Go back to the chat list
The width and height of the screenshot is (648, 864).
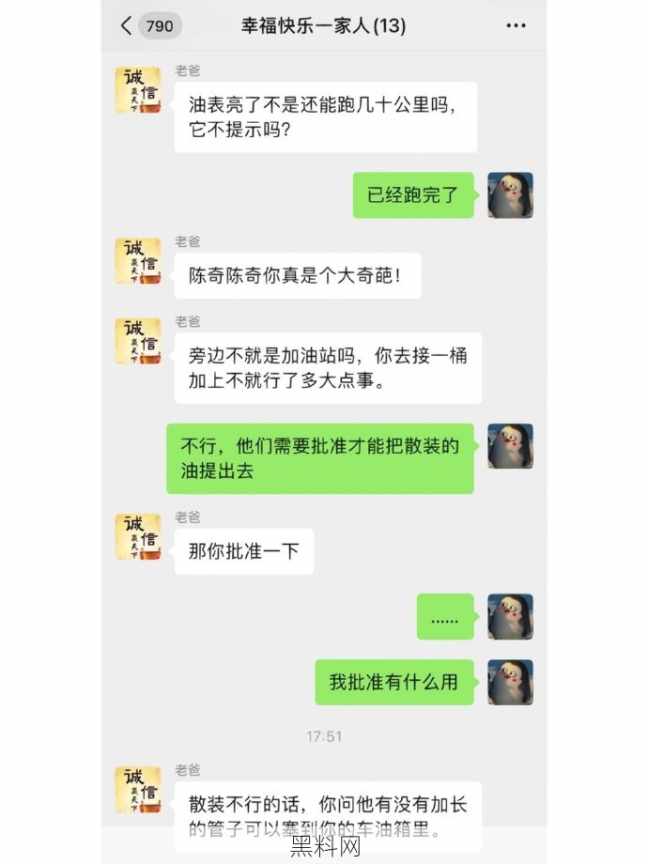pos(127,26)
